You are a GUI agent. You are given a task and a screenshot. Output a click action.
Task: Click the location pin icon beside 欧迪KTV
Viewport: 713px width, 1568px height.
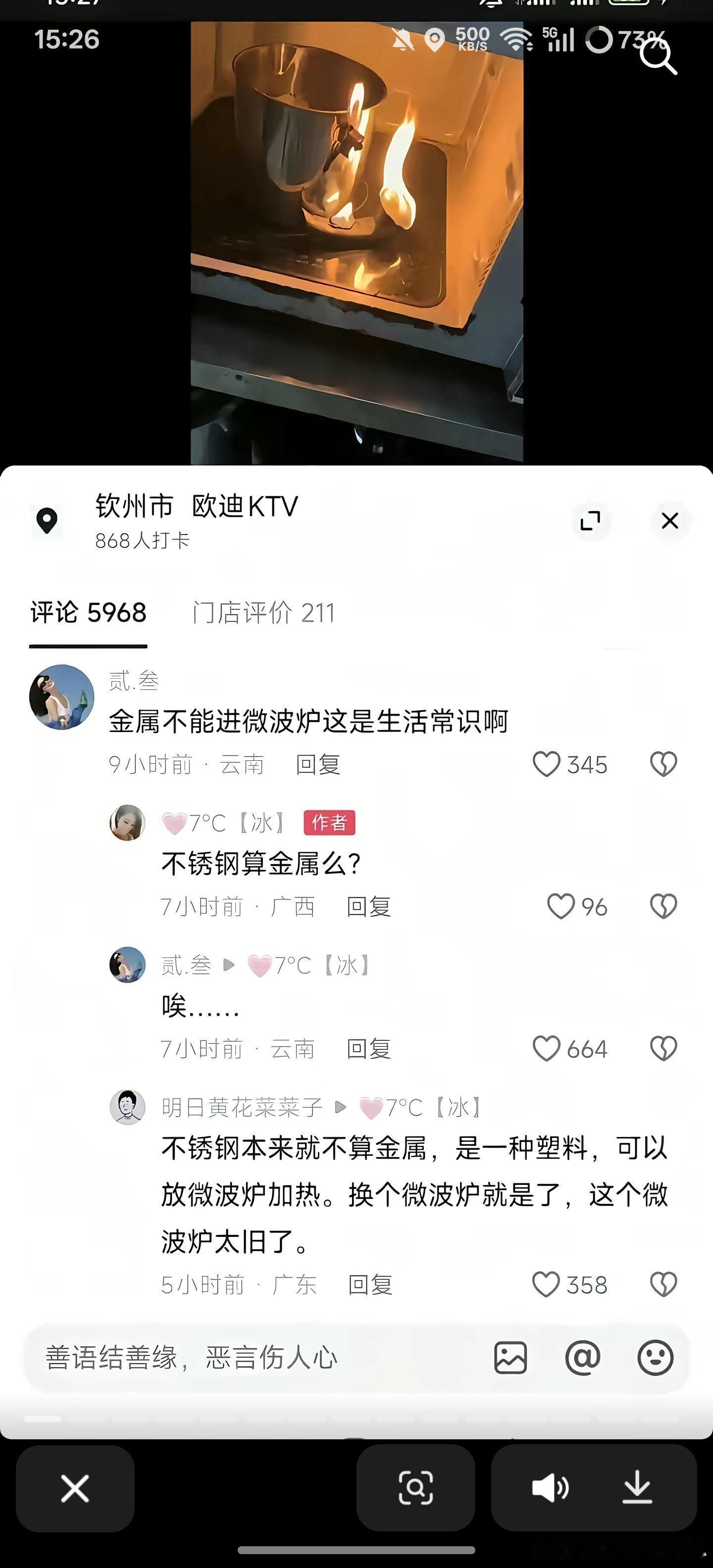(48, 520)
